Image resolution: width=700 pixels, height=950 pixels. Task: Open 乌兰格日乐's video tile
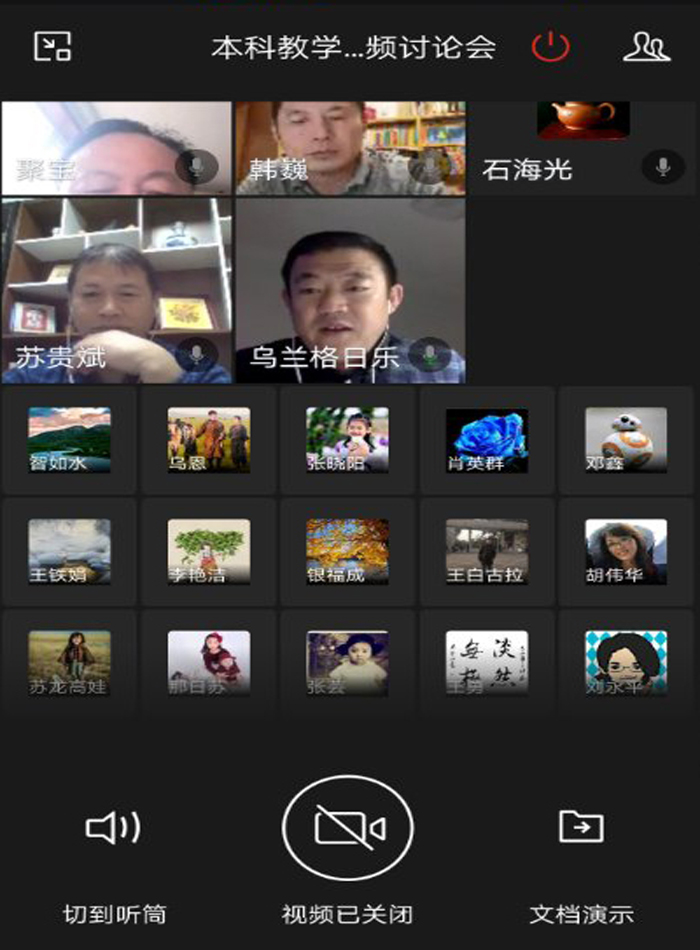[x=350, y=291]
